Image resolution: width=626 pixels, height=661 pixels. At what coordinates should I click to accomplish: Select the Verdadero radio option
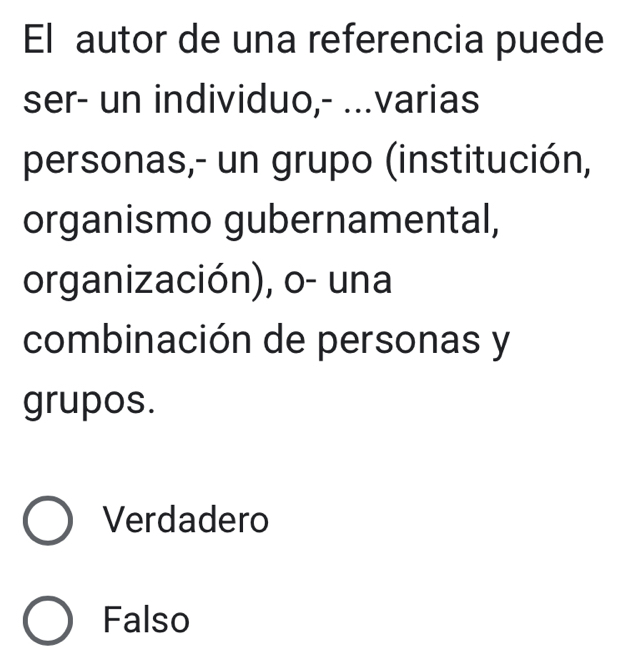pos(48,520)
